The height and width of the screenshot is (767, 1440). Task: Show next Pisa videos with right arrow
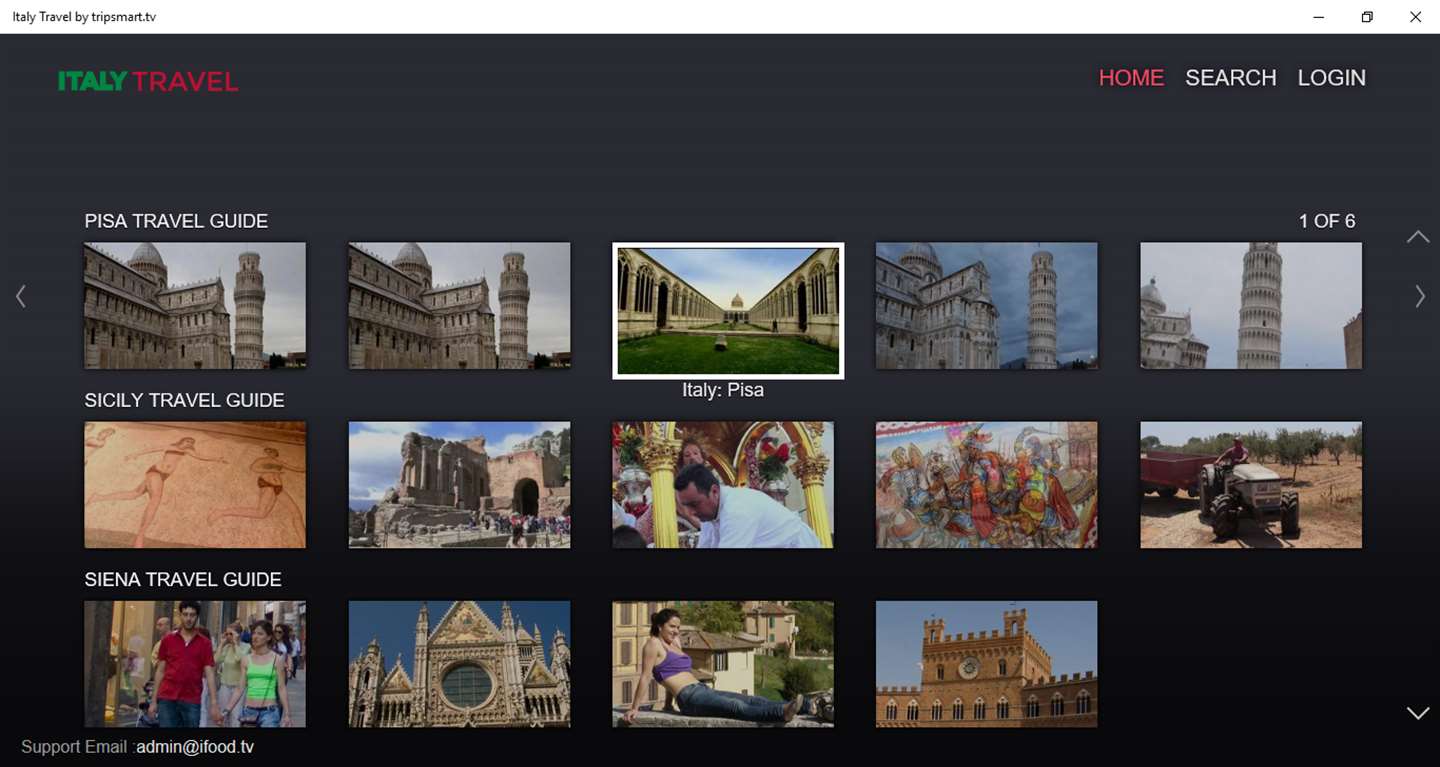coord(1420,296)
